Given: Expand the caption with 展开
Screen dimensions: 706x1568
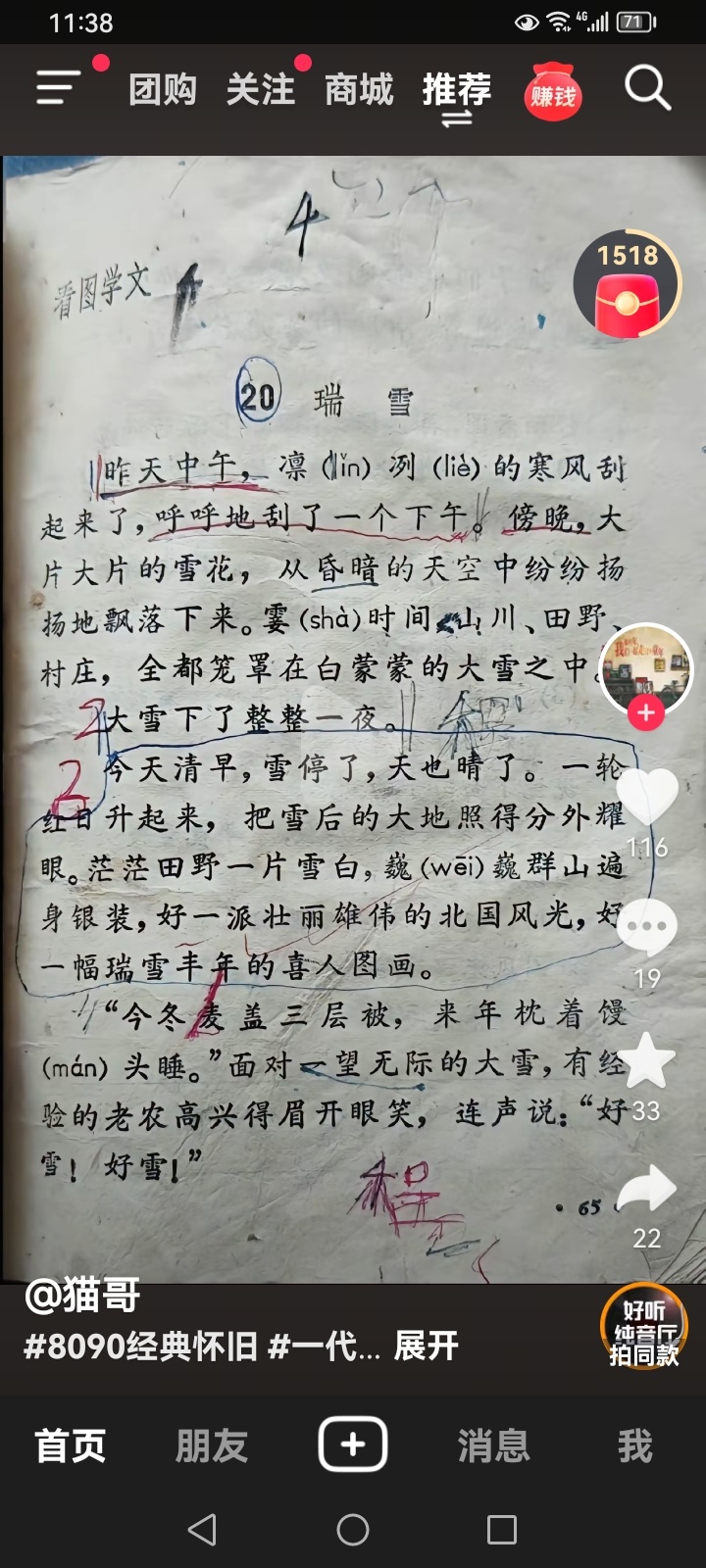Looking at the screenshot, I should 426,1347.
